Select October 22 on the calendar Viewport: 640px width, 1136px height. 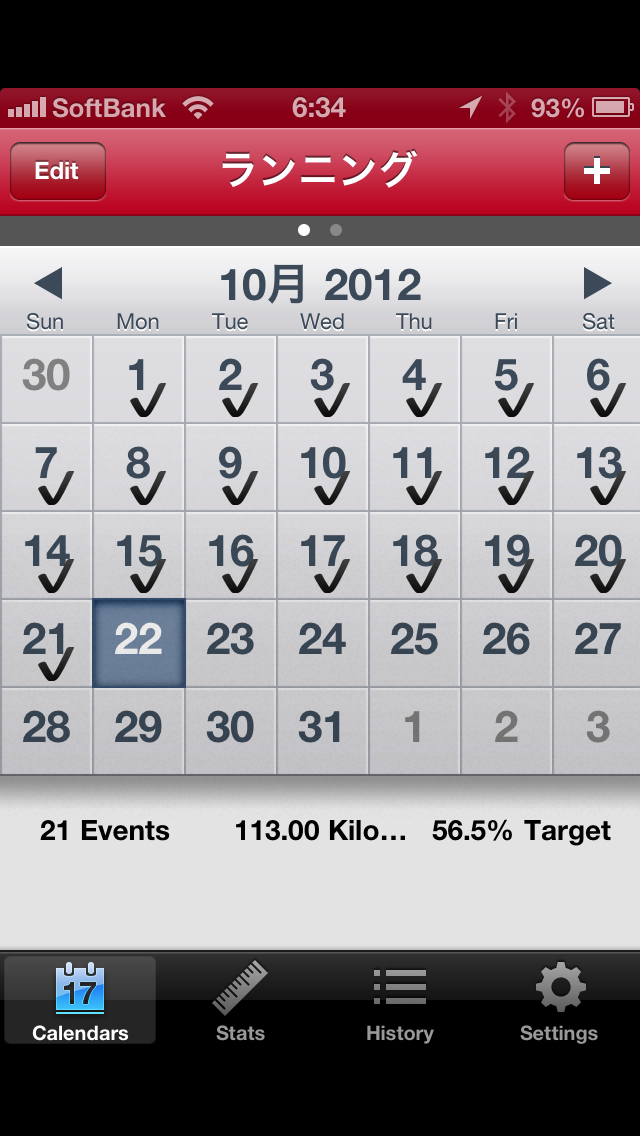pyautogui.click(x=138, y=643)
